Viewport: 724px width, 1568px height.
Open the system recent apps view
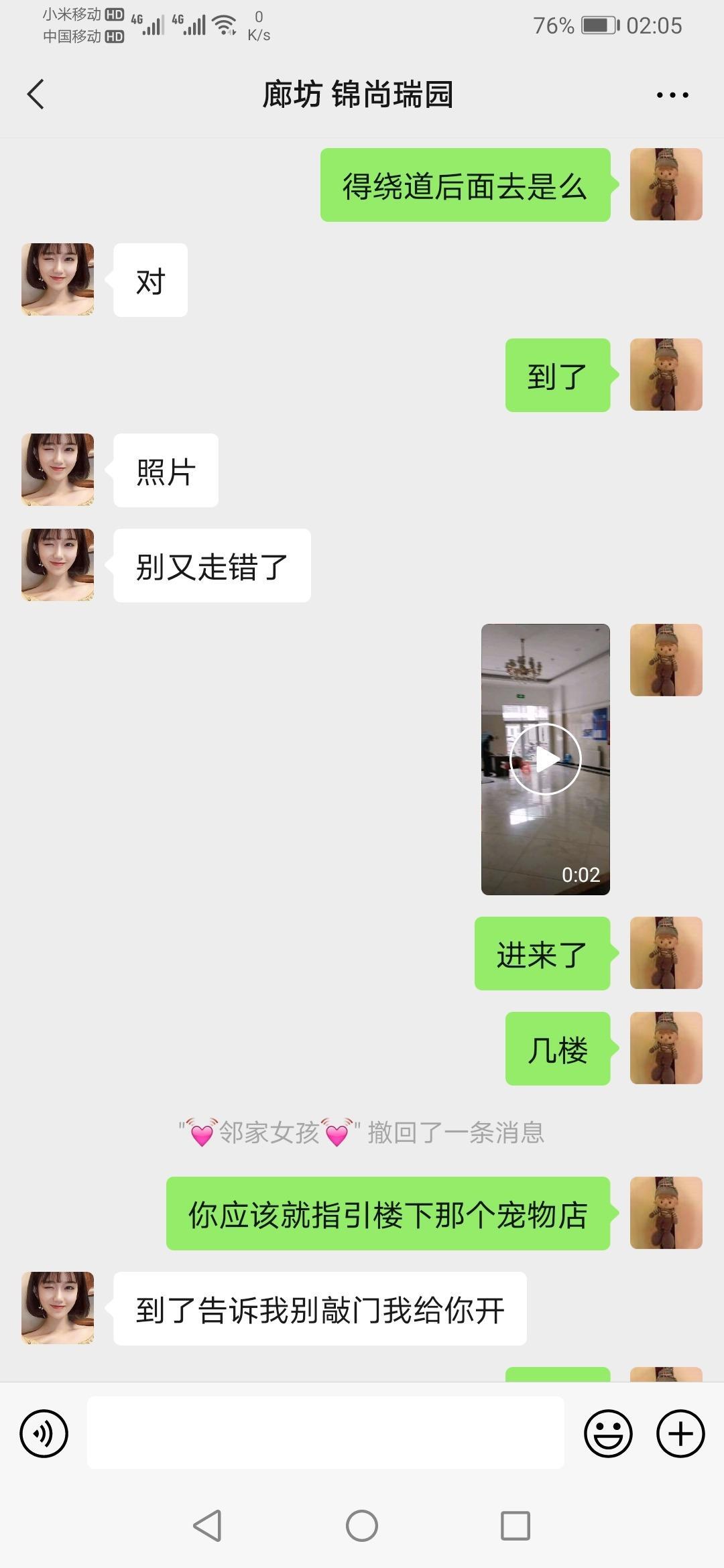[516, 1526]
